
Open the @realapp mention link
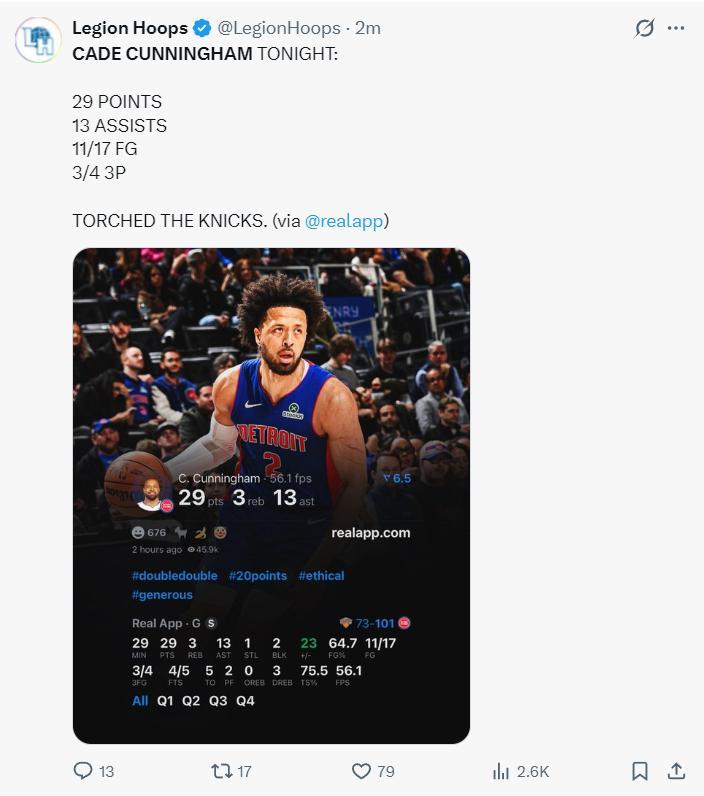[x=346, y=221]
